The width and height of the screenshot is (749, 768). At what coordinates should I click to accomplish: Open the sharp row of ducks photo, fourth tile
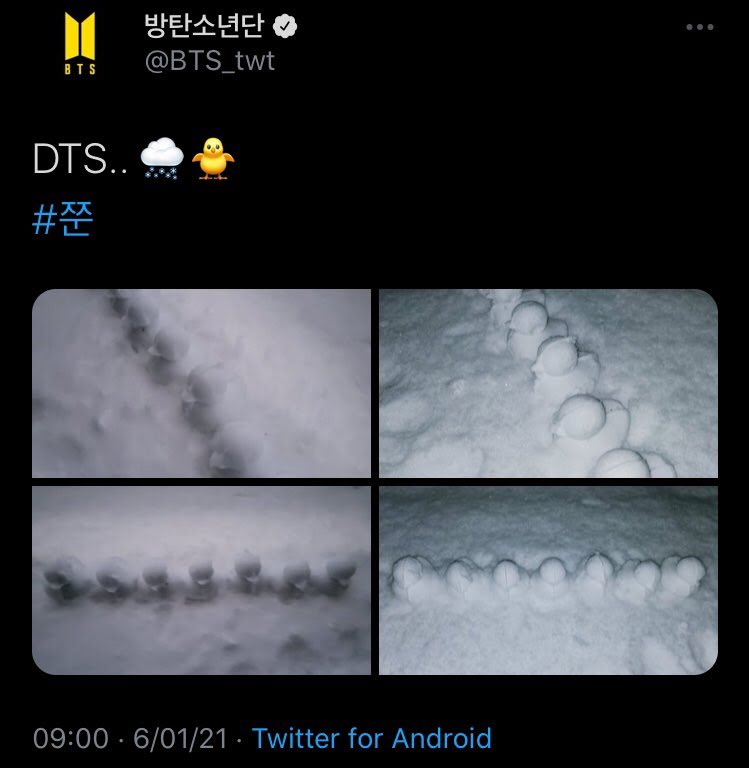pos(548,580)
